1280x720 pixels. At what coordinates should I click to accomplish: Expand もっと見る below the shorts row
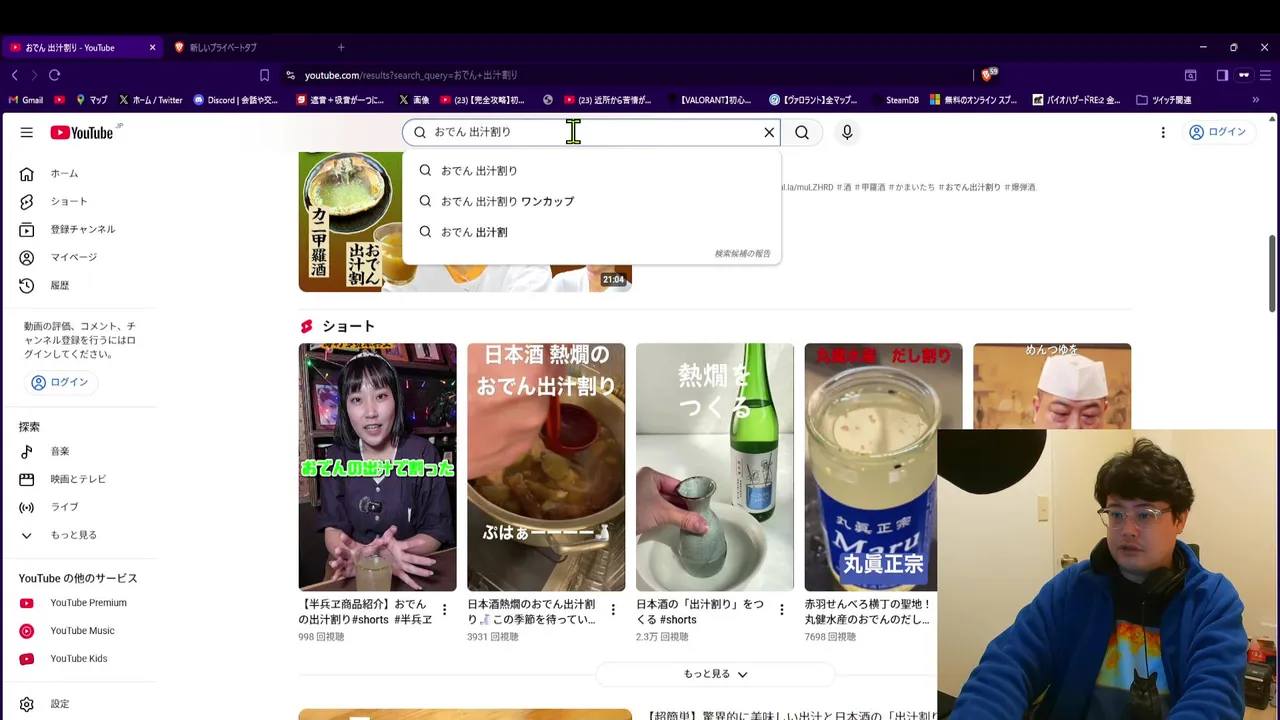715,674
